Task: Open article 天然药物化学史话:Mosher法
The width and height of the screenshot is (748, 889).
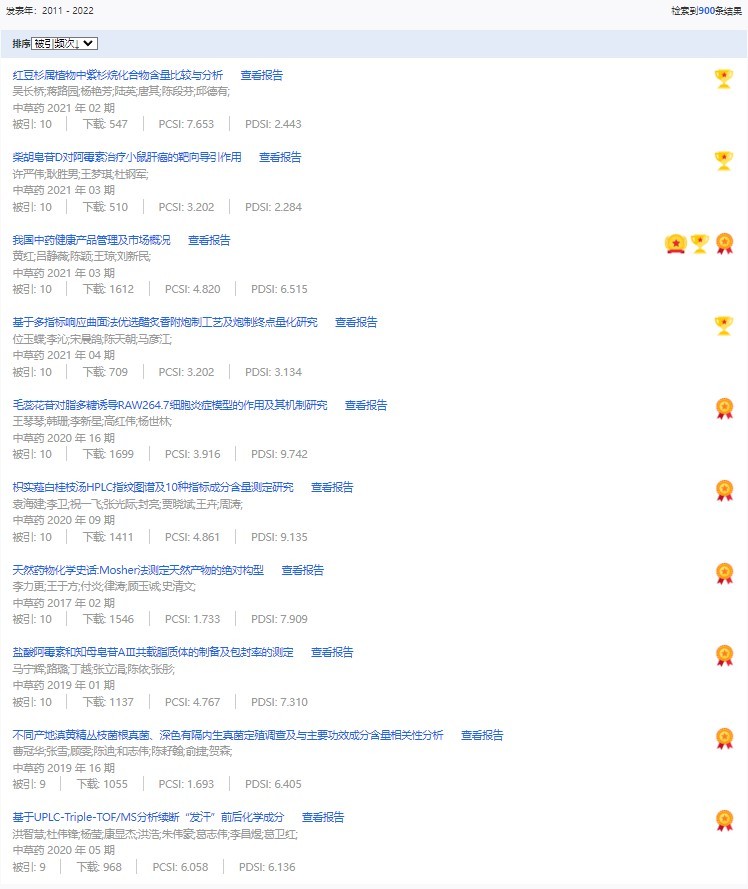Action: [x=137, y=570]
